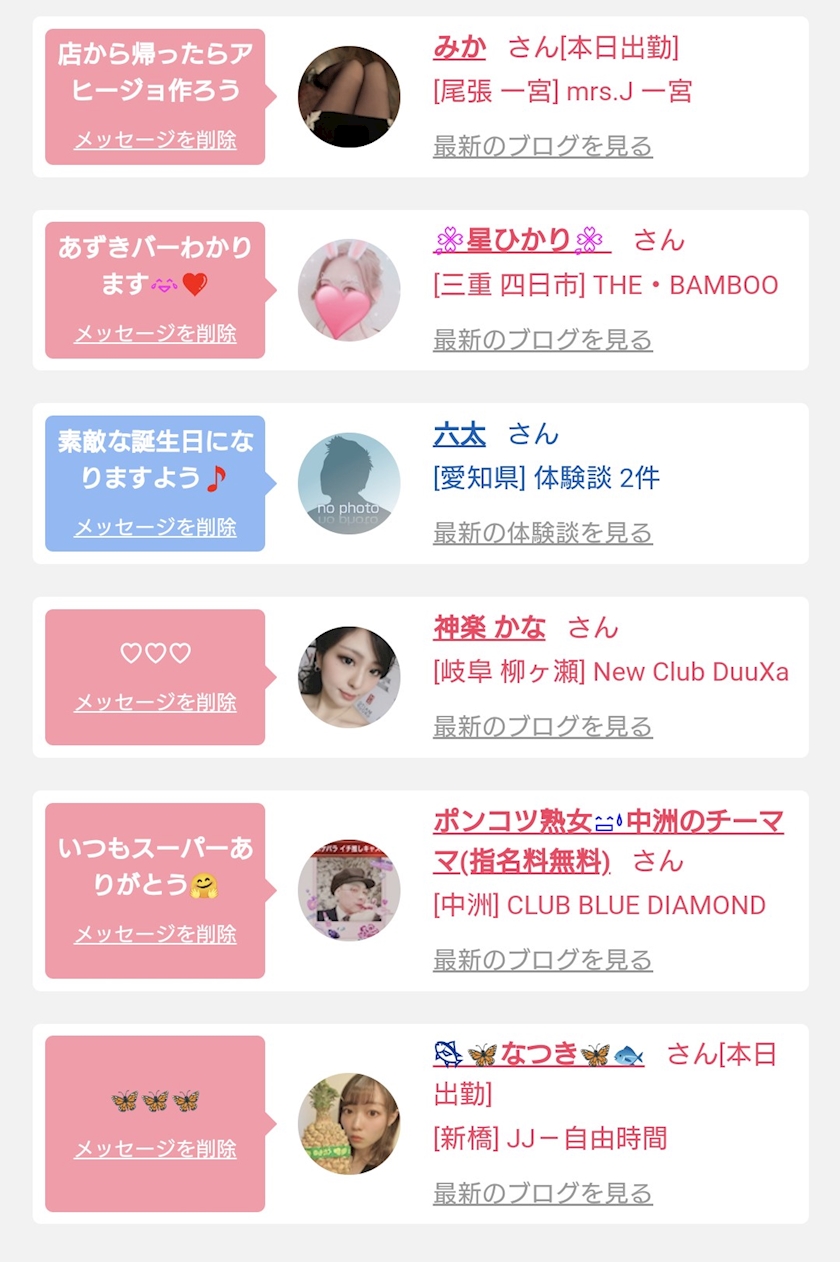
Task: Delete the アヒージョ message sent to みか
Action: pyautogui.click(x=155, y=140)
